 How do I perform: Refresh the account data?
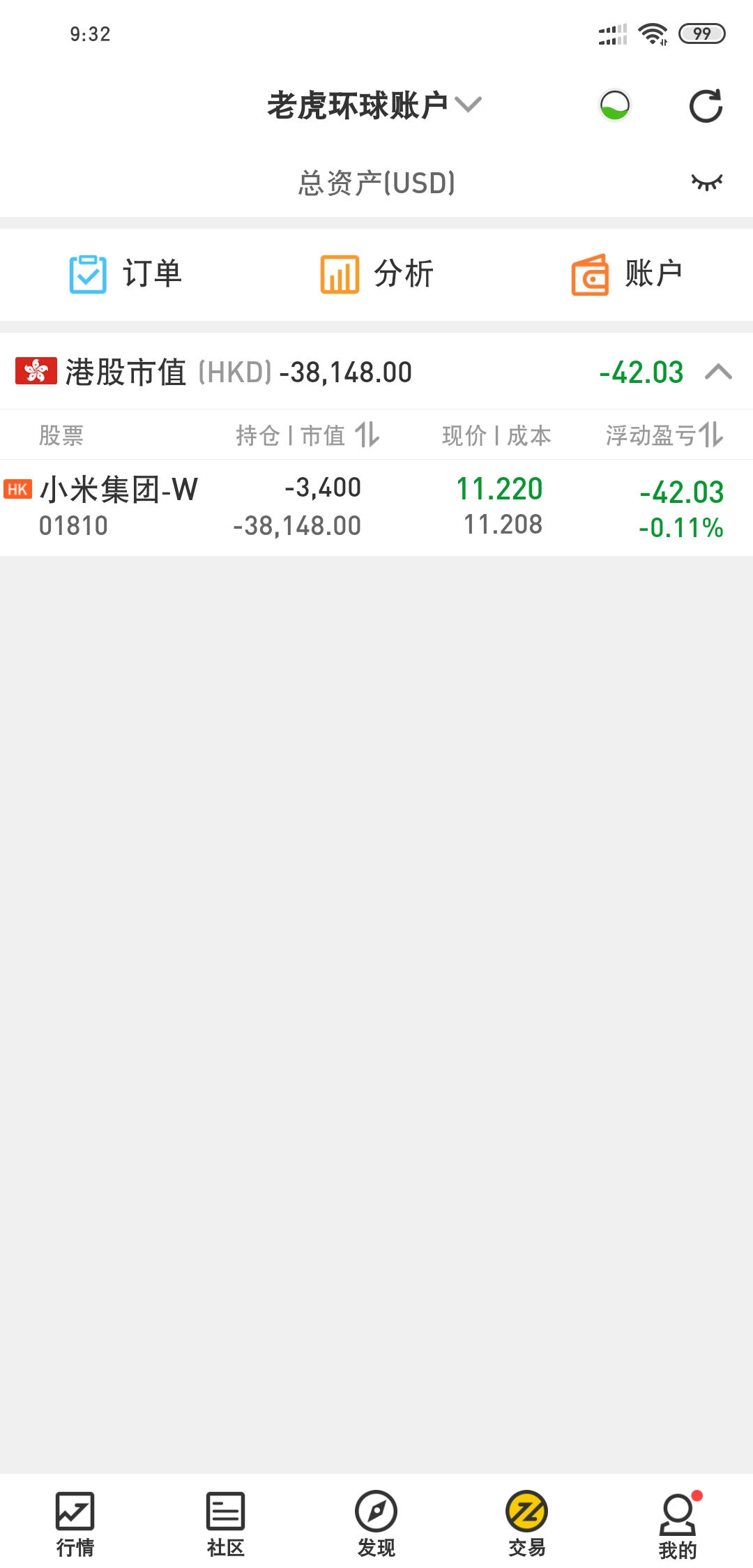pos(706,106)
